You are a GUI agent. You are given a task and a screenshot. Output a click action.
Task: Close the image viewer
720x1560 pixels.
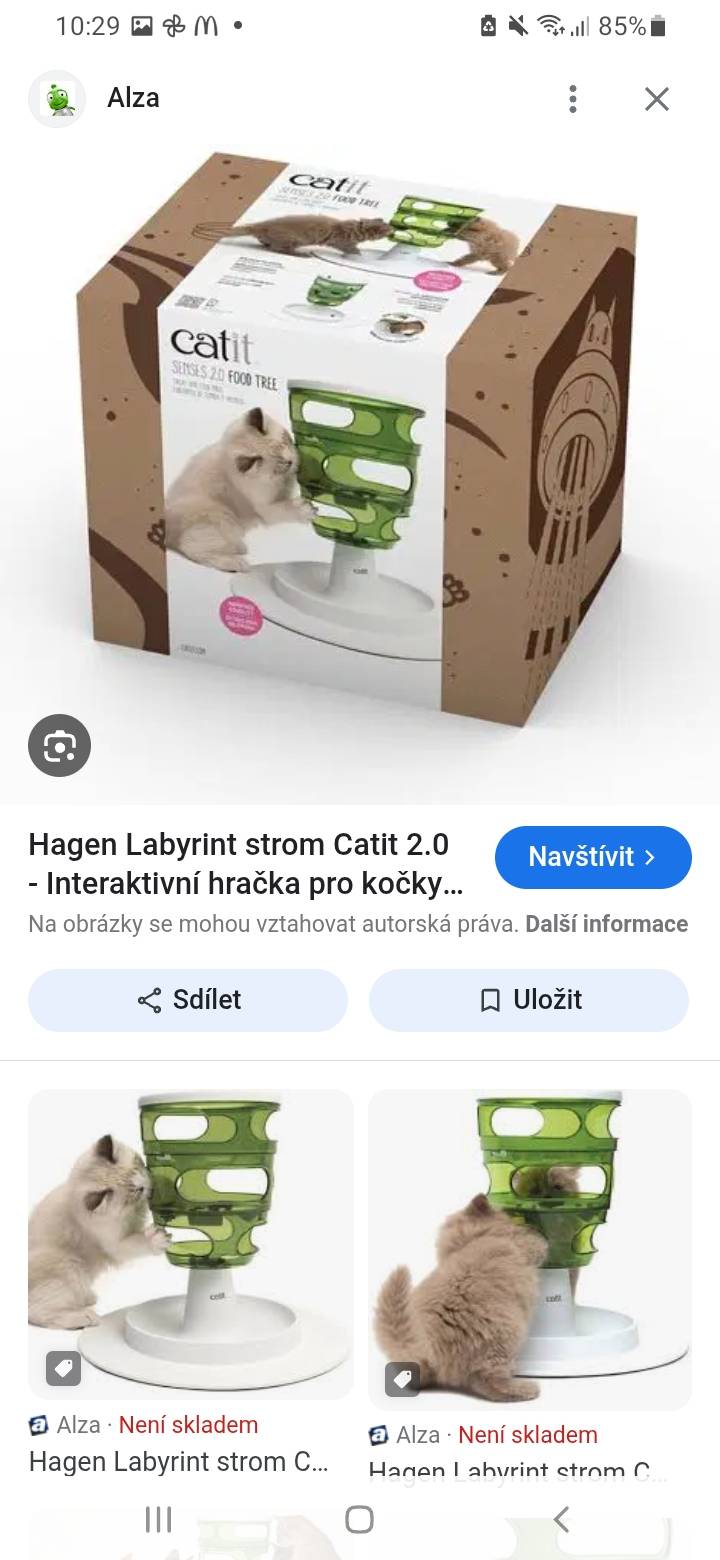coord(656,98)
